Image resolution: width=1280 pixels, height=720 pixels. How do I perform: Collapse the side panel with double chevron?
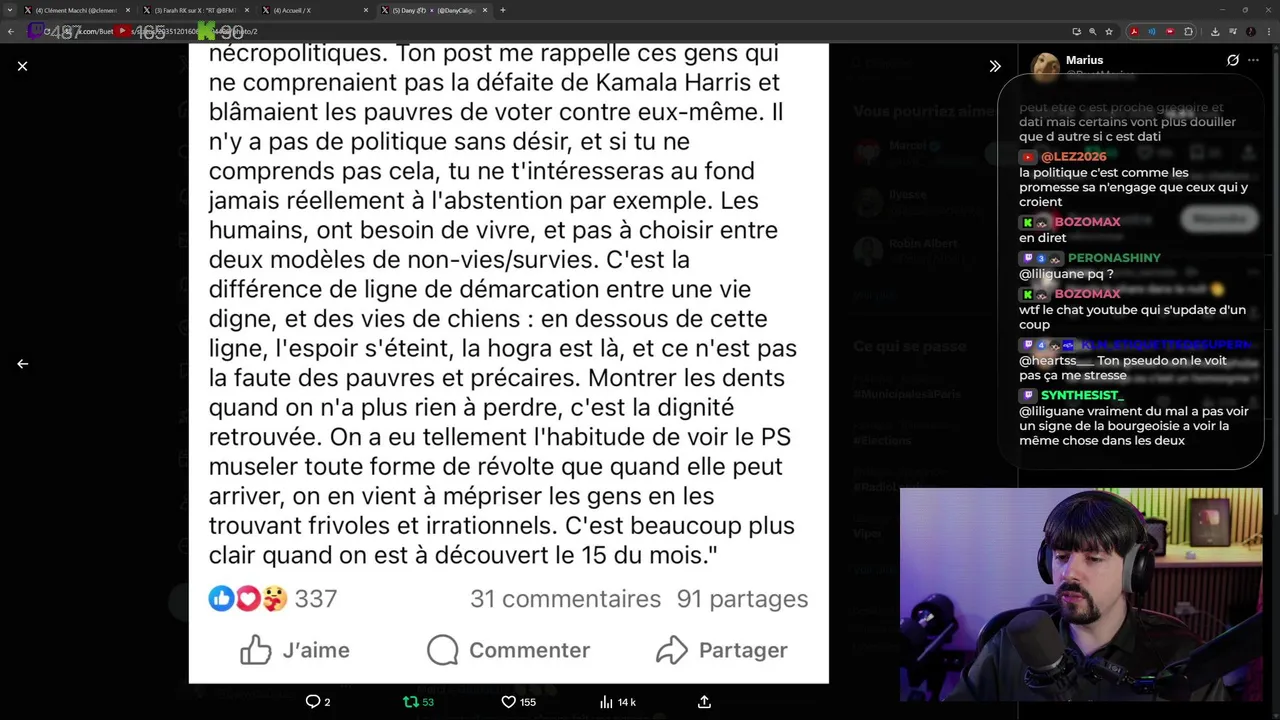(x=995, y=66)
